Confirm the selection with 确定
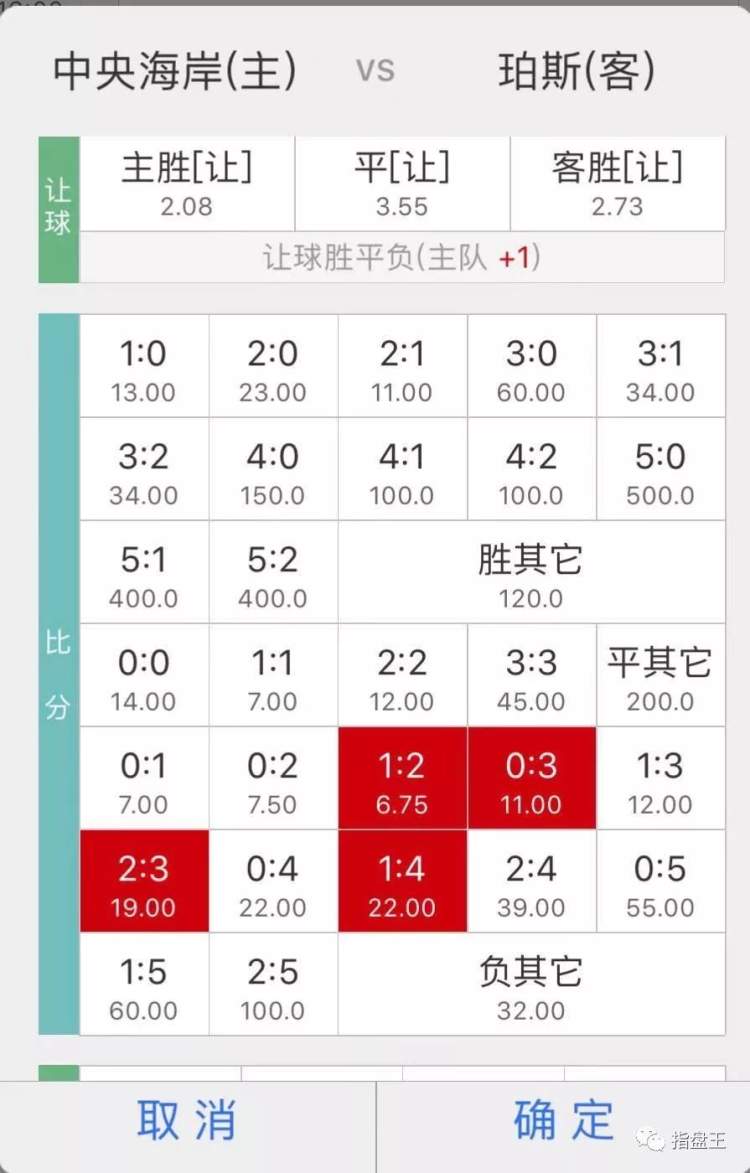Viewport: 750px width, 1173px height. (x=563, y=1119)
